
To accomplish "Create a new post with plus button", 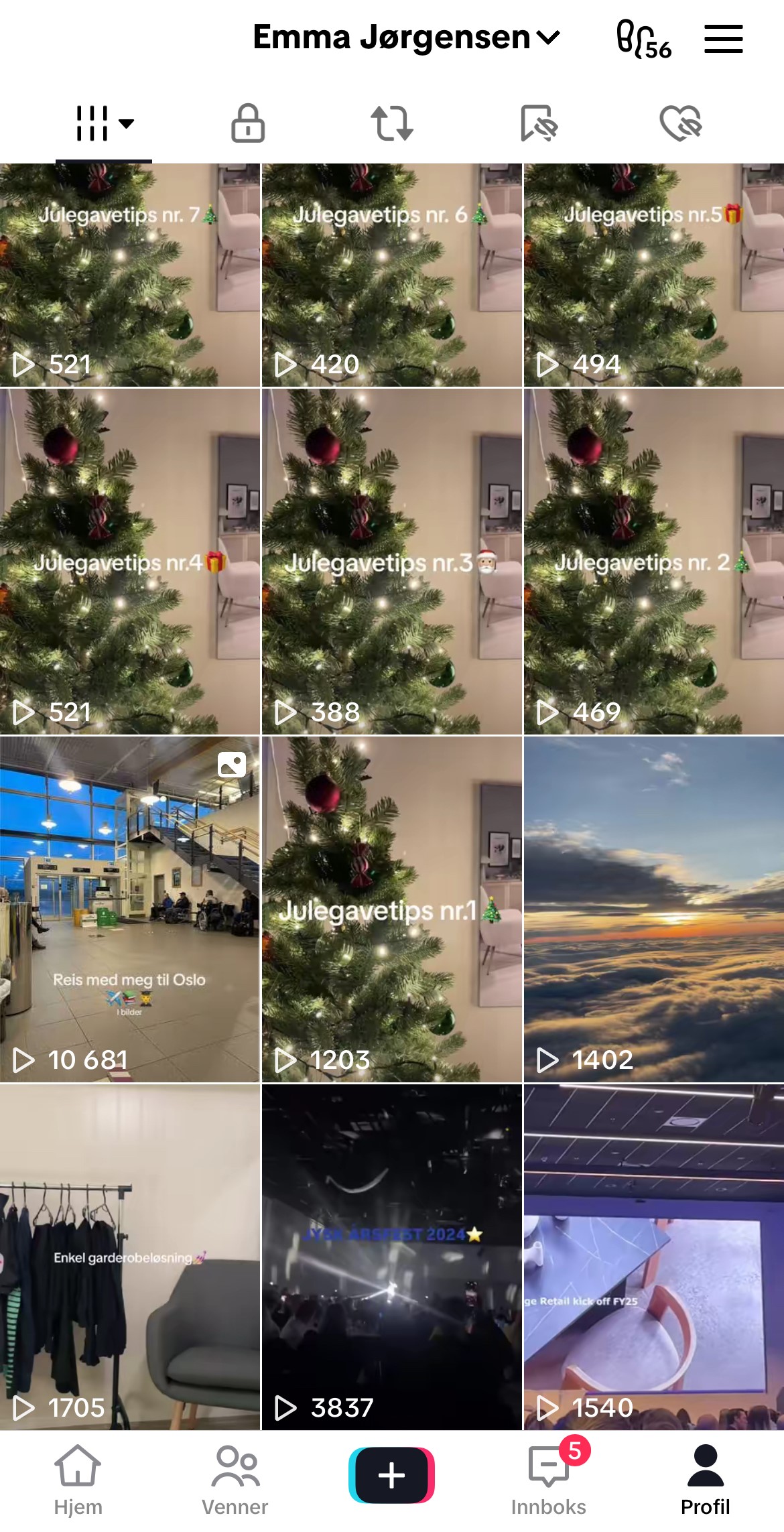I will pos(391,1475).
